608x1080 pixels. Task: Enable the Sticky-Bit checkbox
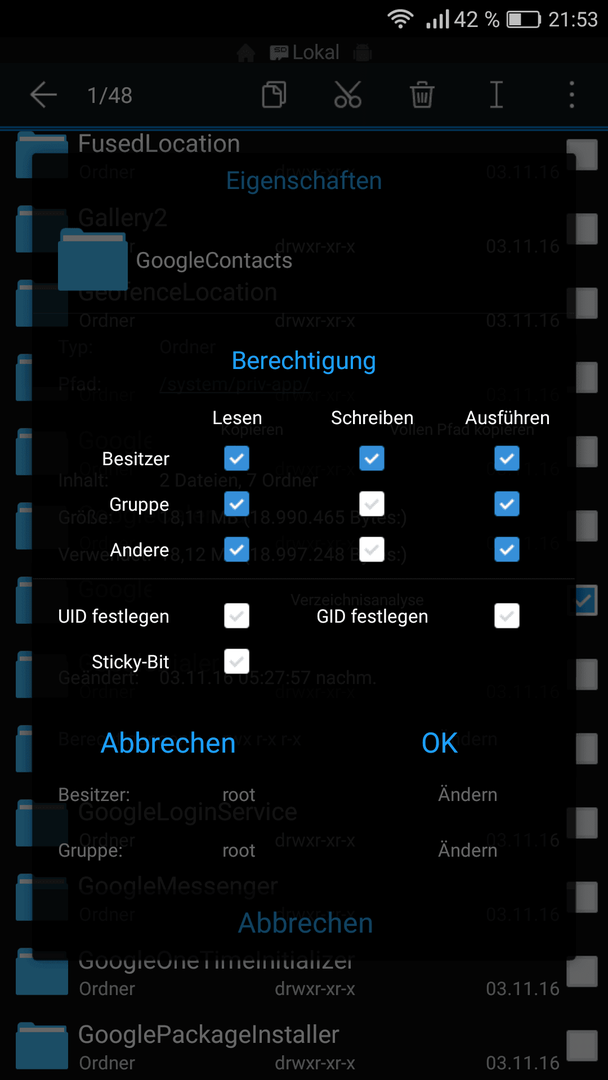coord(237,661)
